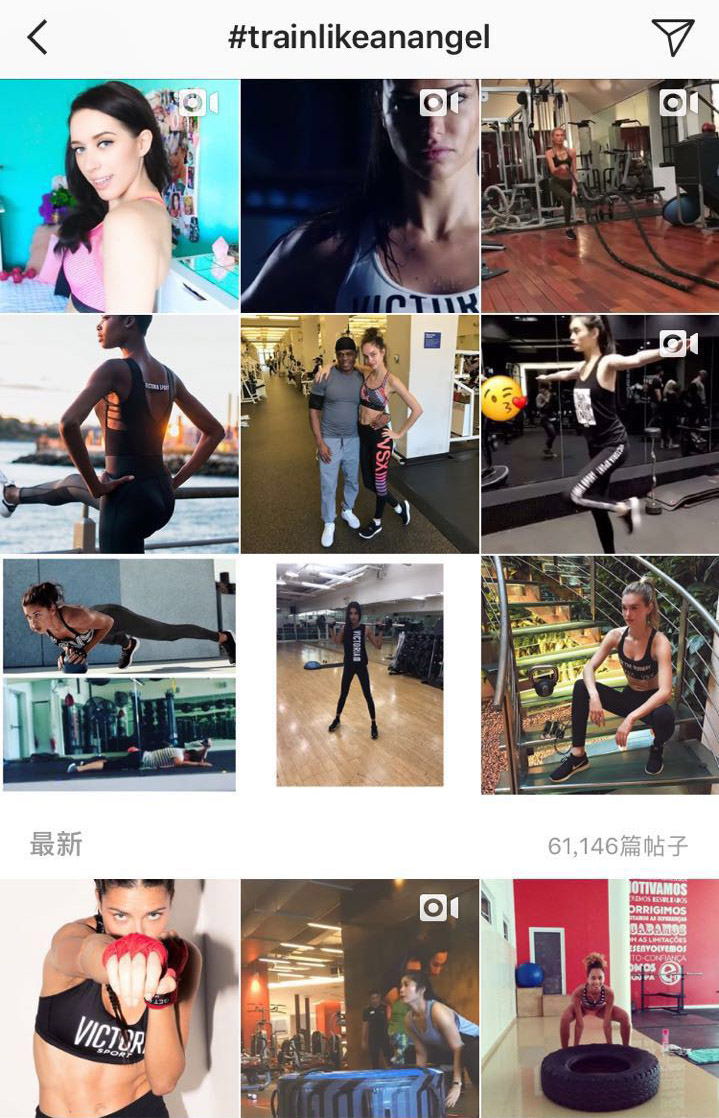Open the photo of the man and woman in the gym
The height and width of the screenshot is (1118, 719).
click(360, 434)
